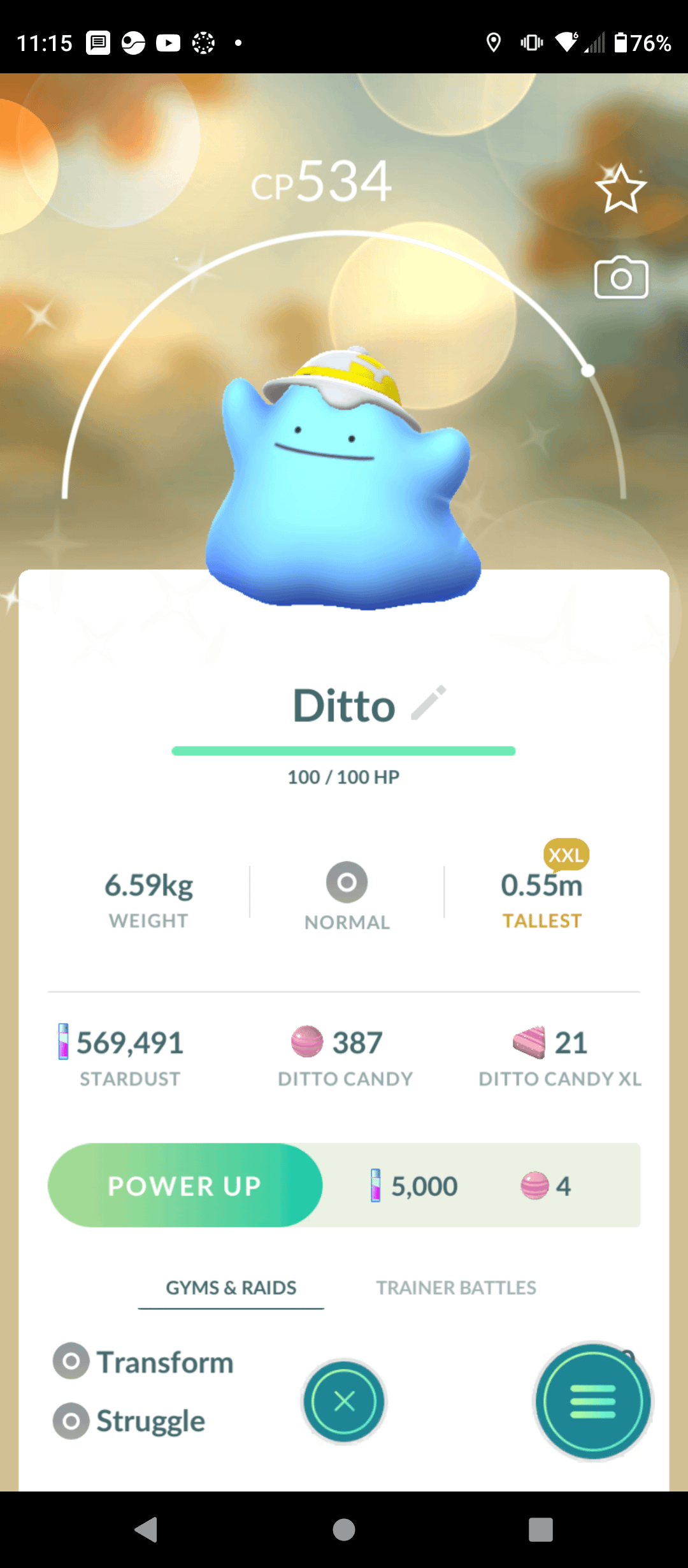Go to the Android home screen
The width and height of the screenshot is (688, 1568).
[344, 1529]
